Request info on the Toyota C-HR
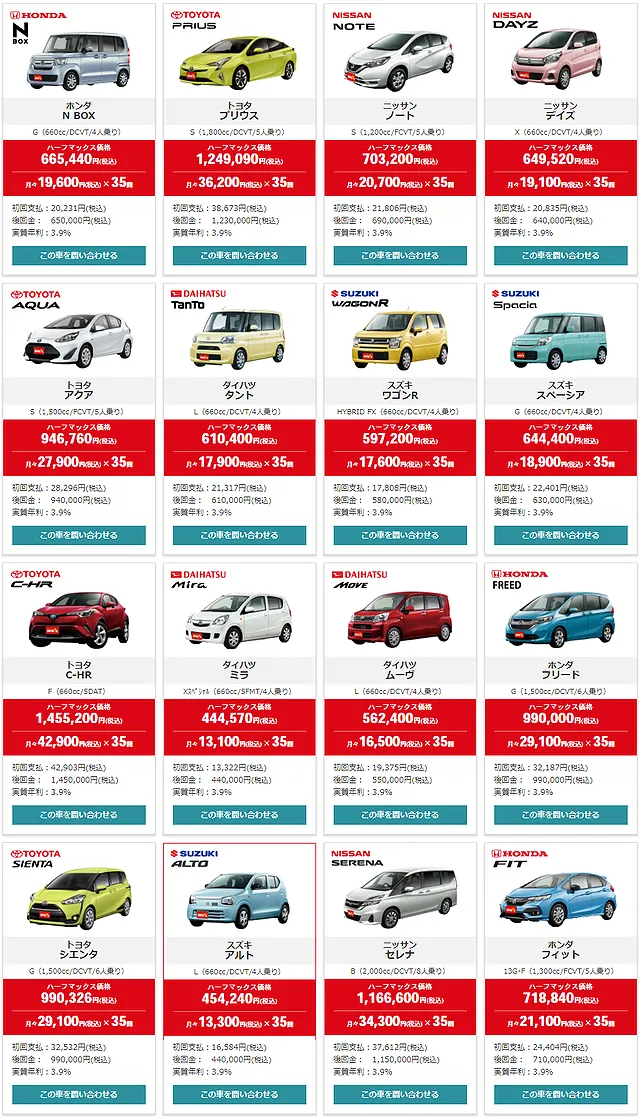The width and height of the screenshot is (640, 1118). 79,815
